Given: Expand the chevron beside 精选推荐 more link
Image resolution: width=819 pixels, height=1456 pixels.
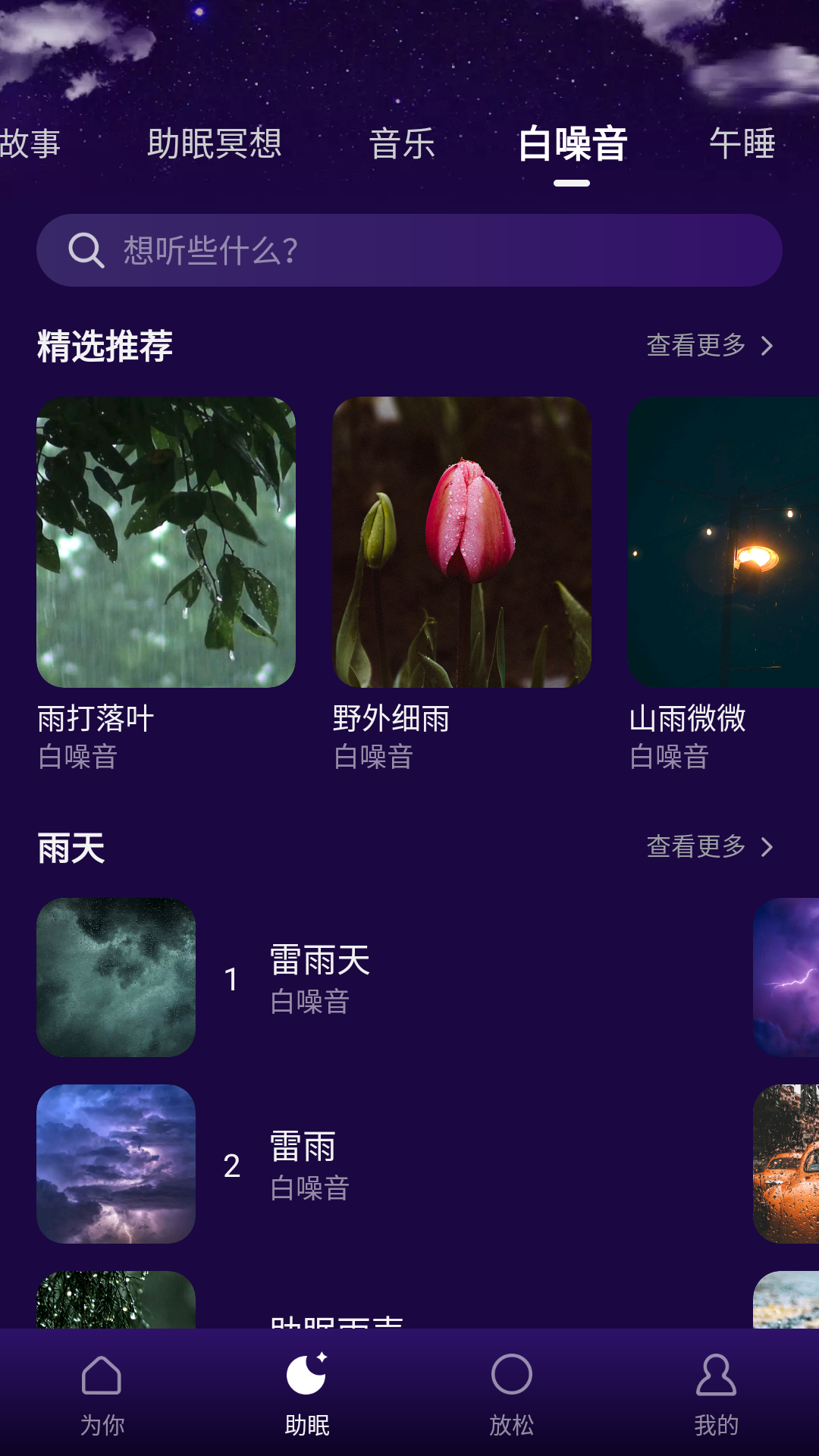Looking at the screenshot, I should pos(767,346).
